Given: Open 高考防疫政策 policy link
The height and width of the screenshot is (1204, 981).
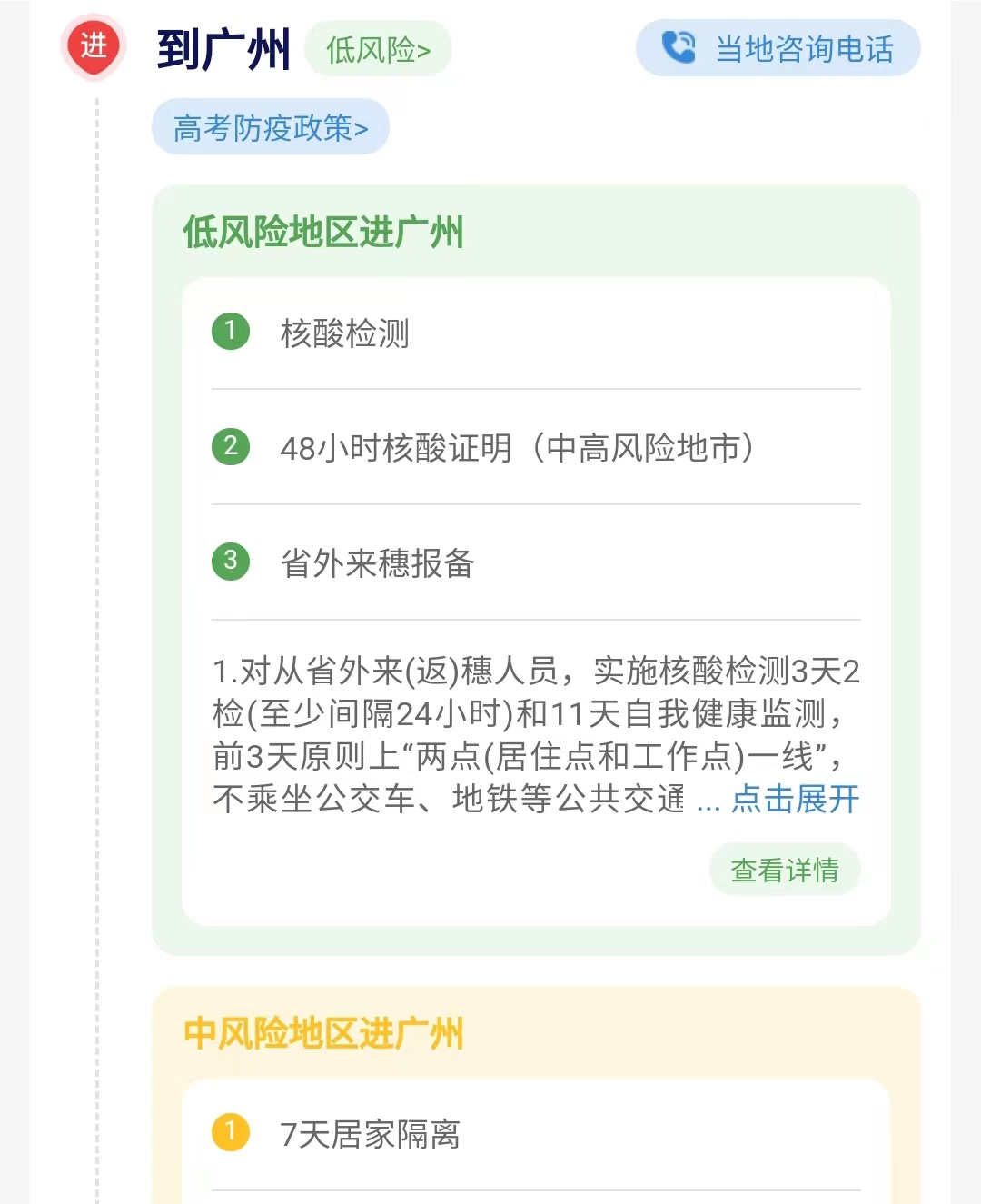Looking at the screenshot, I should click(271, 128).
